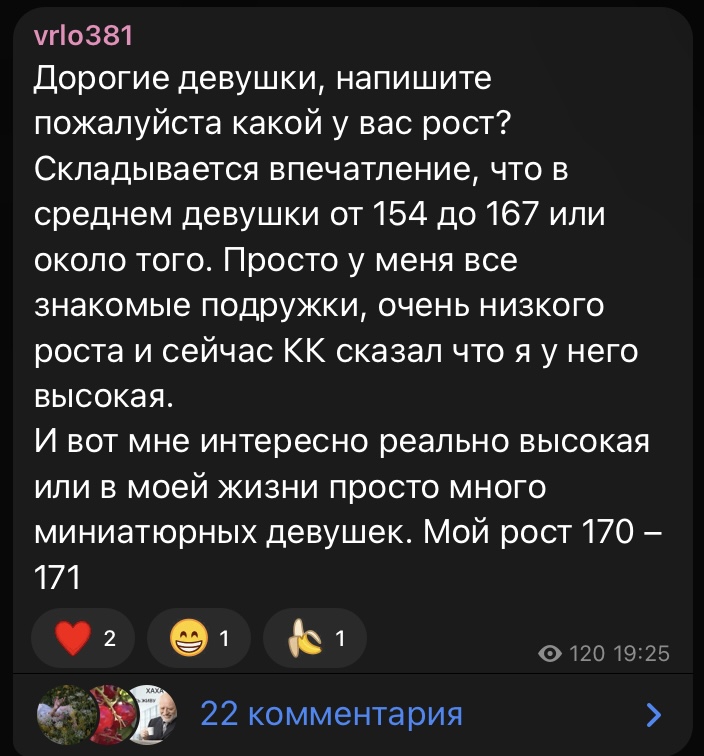Tap the grinning face reaction

(x=198, y=639)
